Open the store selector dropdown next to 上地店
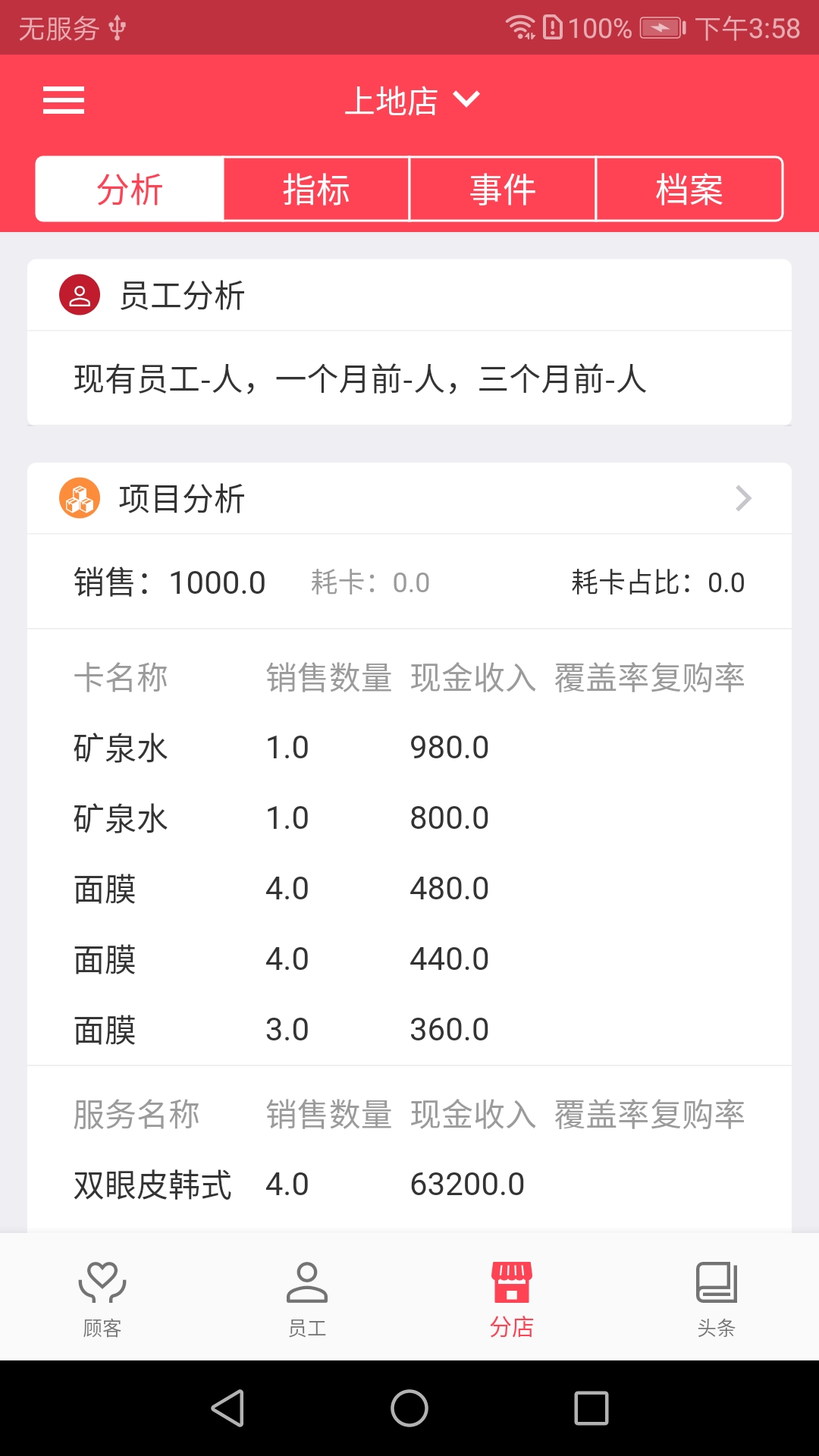This screenshot has height=1456, width=819. pyautogui.click(x=466, y=99)
